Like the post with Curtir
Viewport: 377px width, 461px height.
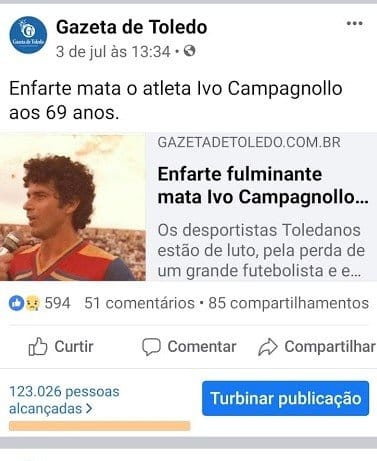pos(61,347)
